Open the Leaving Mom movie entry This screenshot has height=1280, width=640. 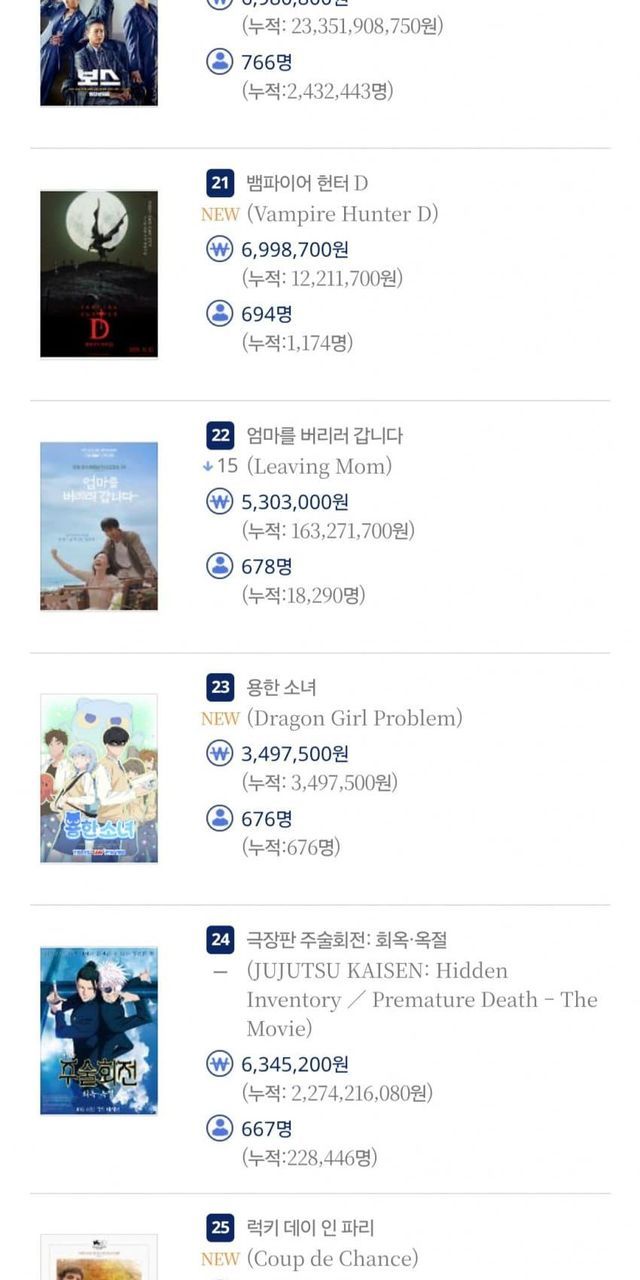tap(324, 435)
